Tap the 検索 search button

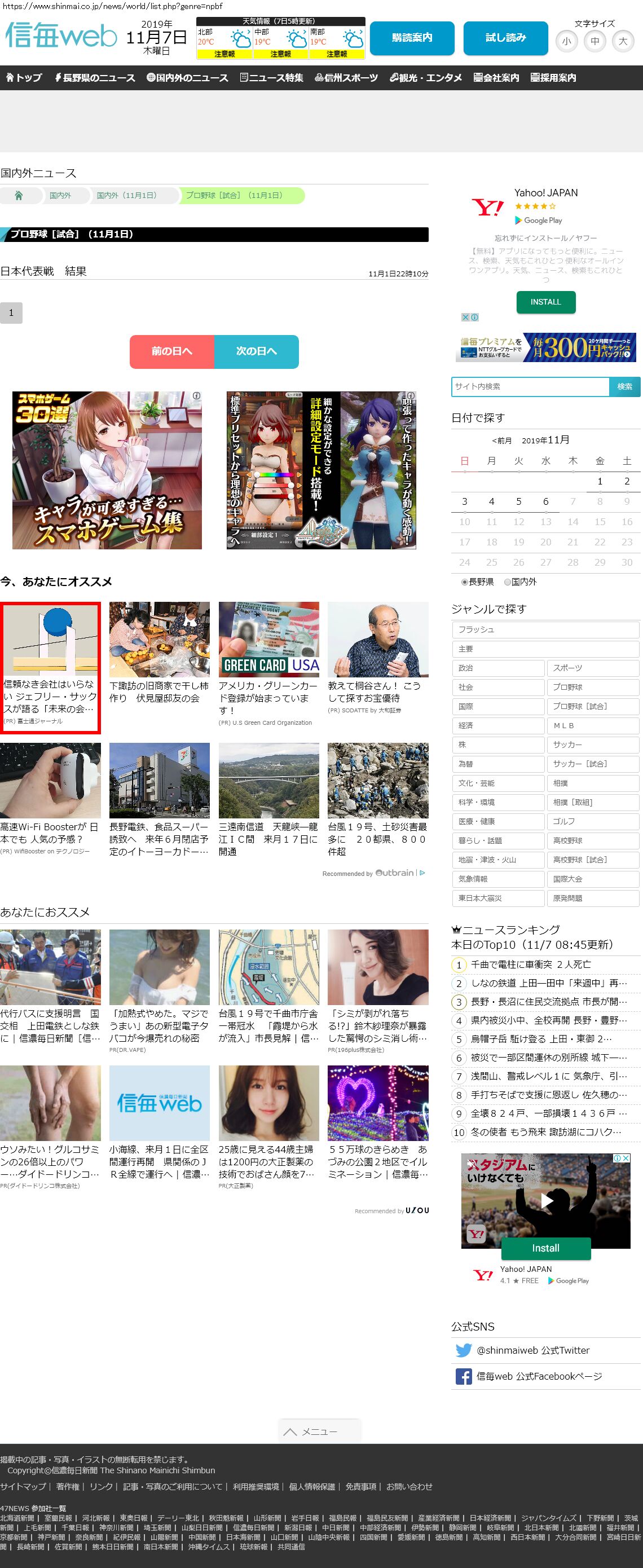point(625,386)
